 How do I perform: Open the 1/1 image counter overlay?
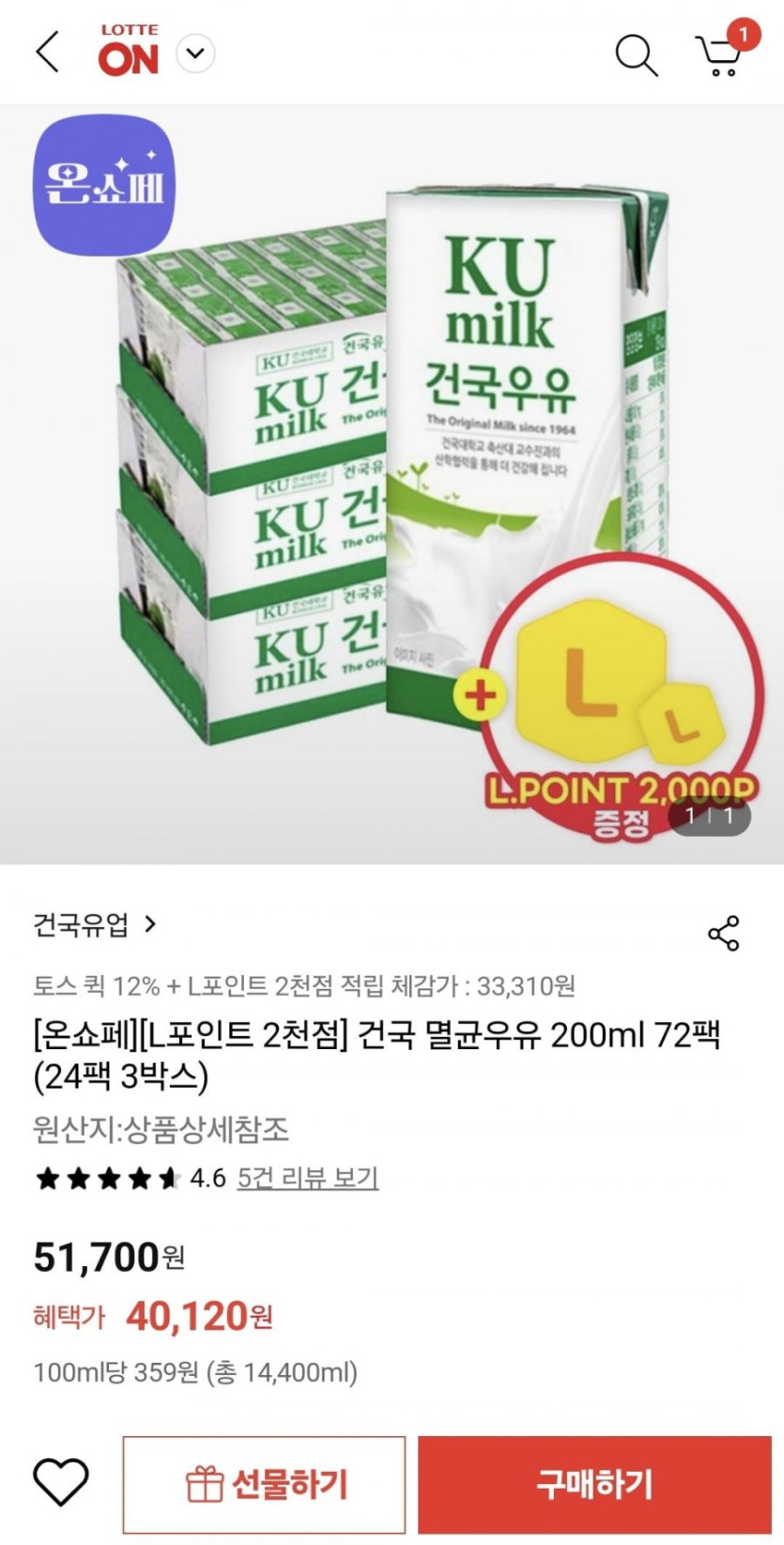pos(709,817)
